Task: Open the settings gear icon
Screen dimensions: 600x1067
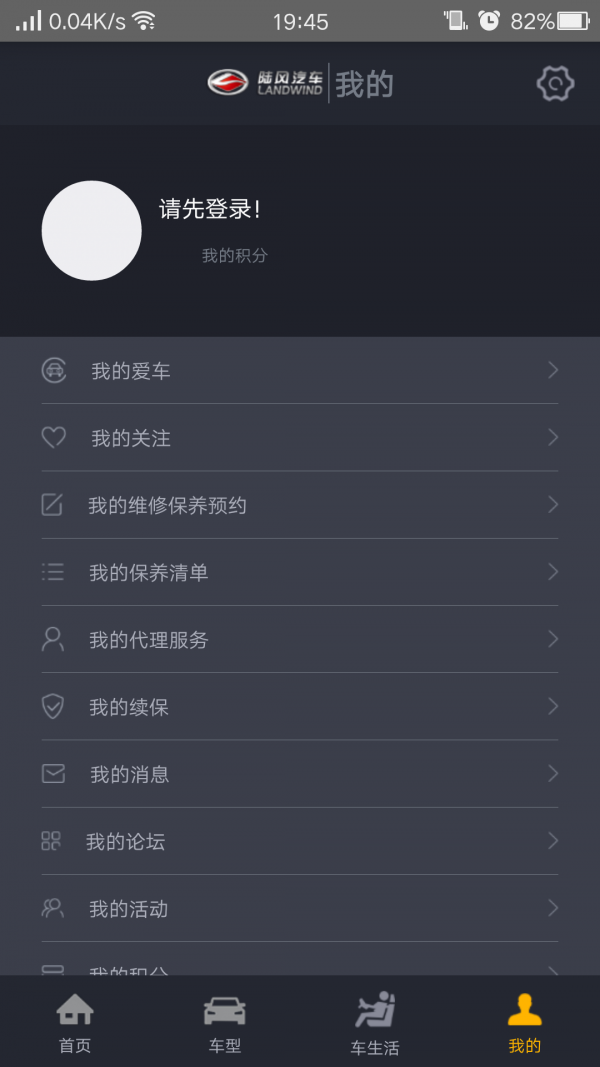Action: tap(555, 84)
